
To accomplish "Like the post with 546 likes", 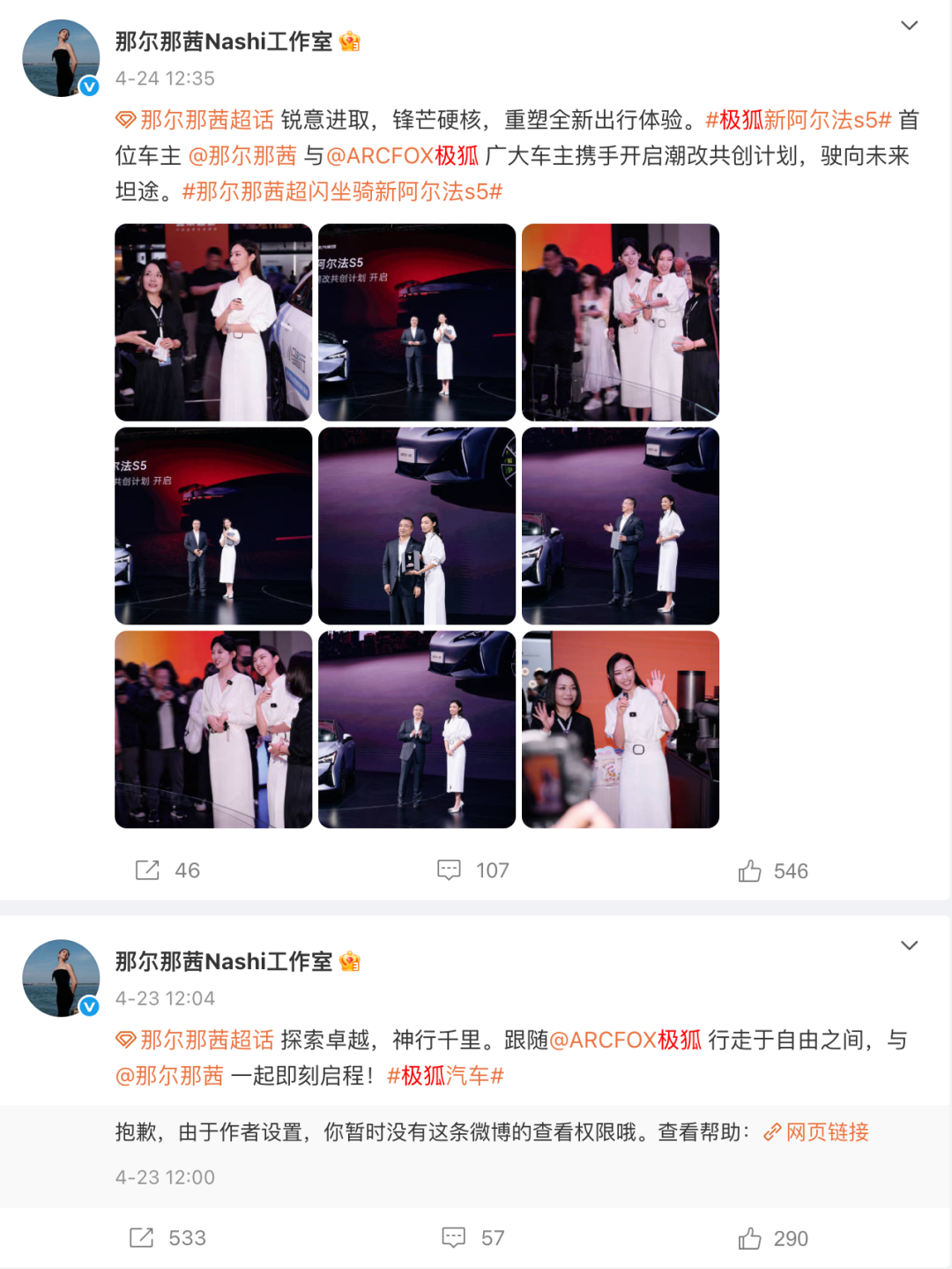I will pyautogui.click(x=750, y=871).
